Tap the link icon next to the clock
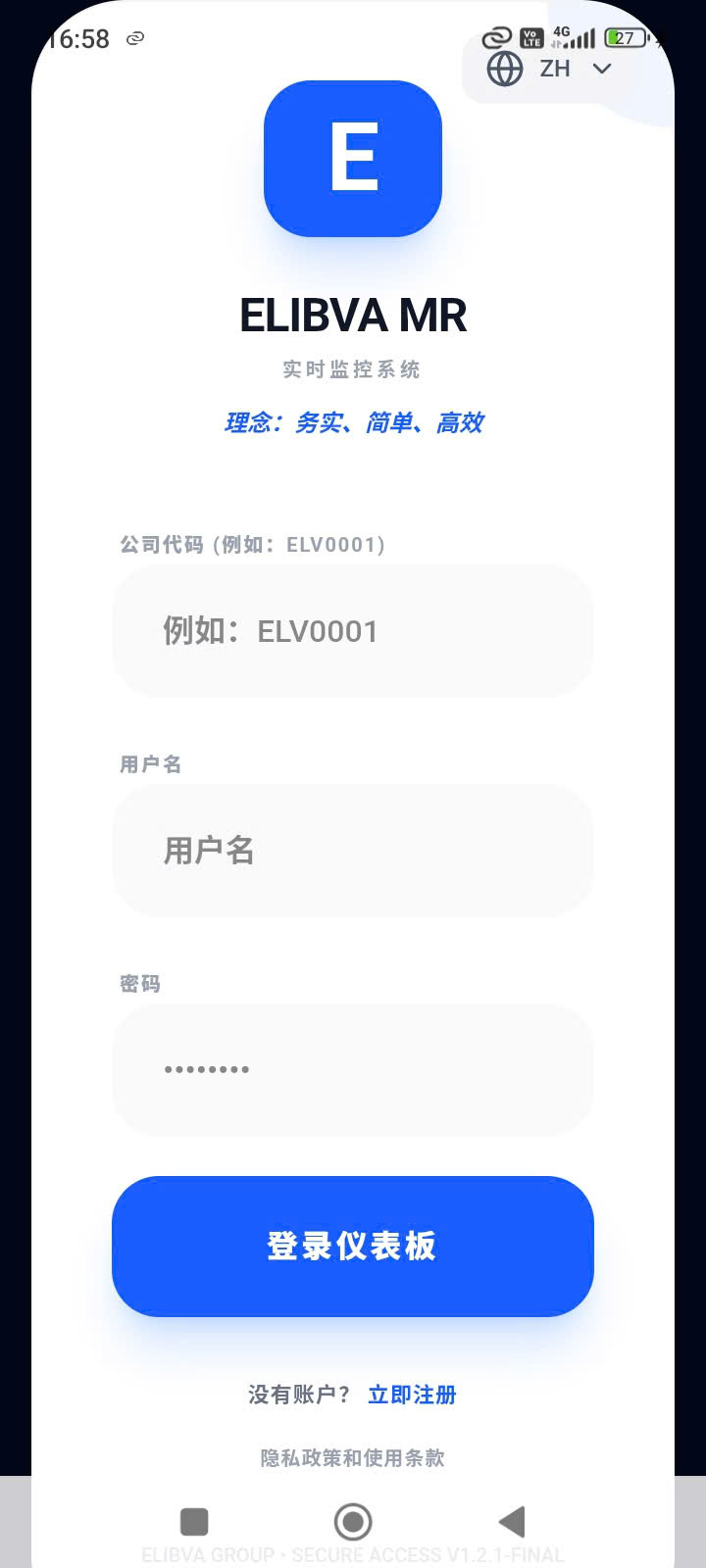 [134, 38]
